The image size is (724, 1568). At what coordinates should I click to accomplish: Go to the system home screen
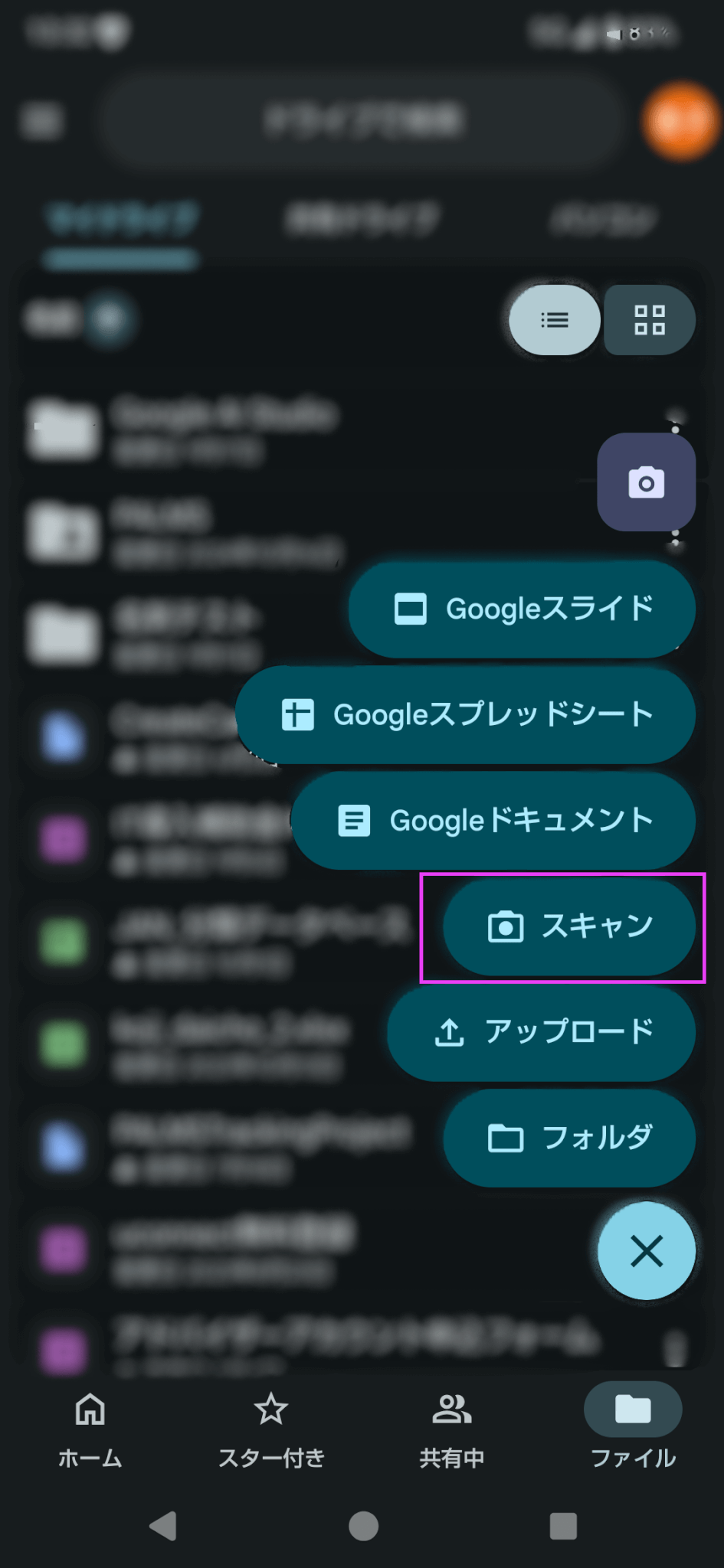363,1526
